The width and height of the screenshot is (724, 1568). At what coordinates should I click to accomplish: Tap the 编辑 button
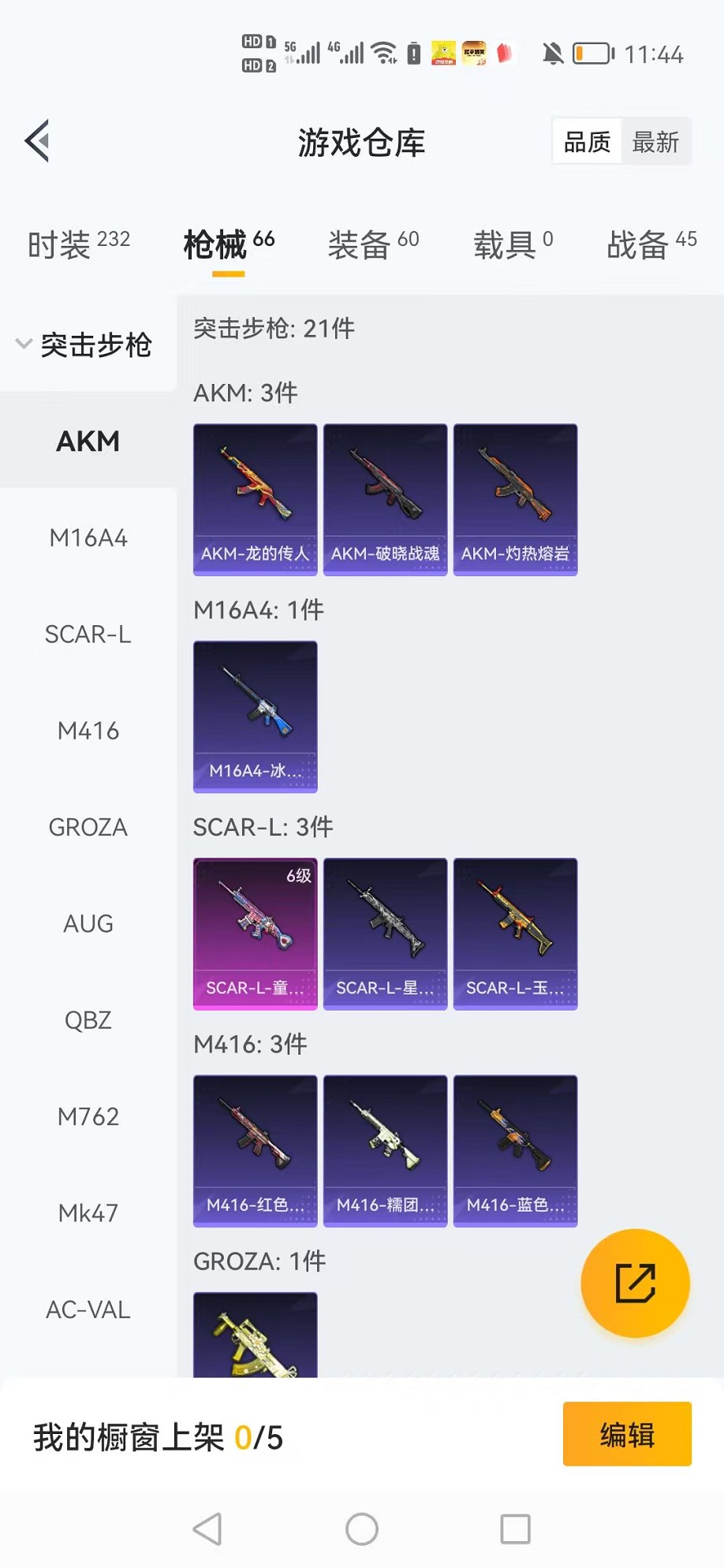tap(627, 1434)
